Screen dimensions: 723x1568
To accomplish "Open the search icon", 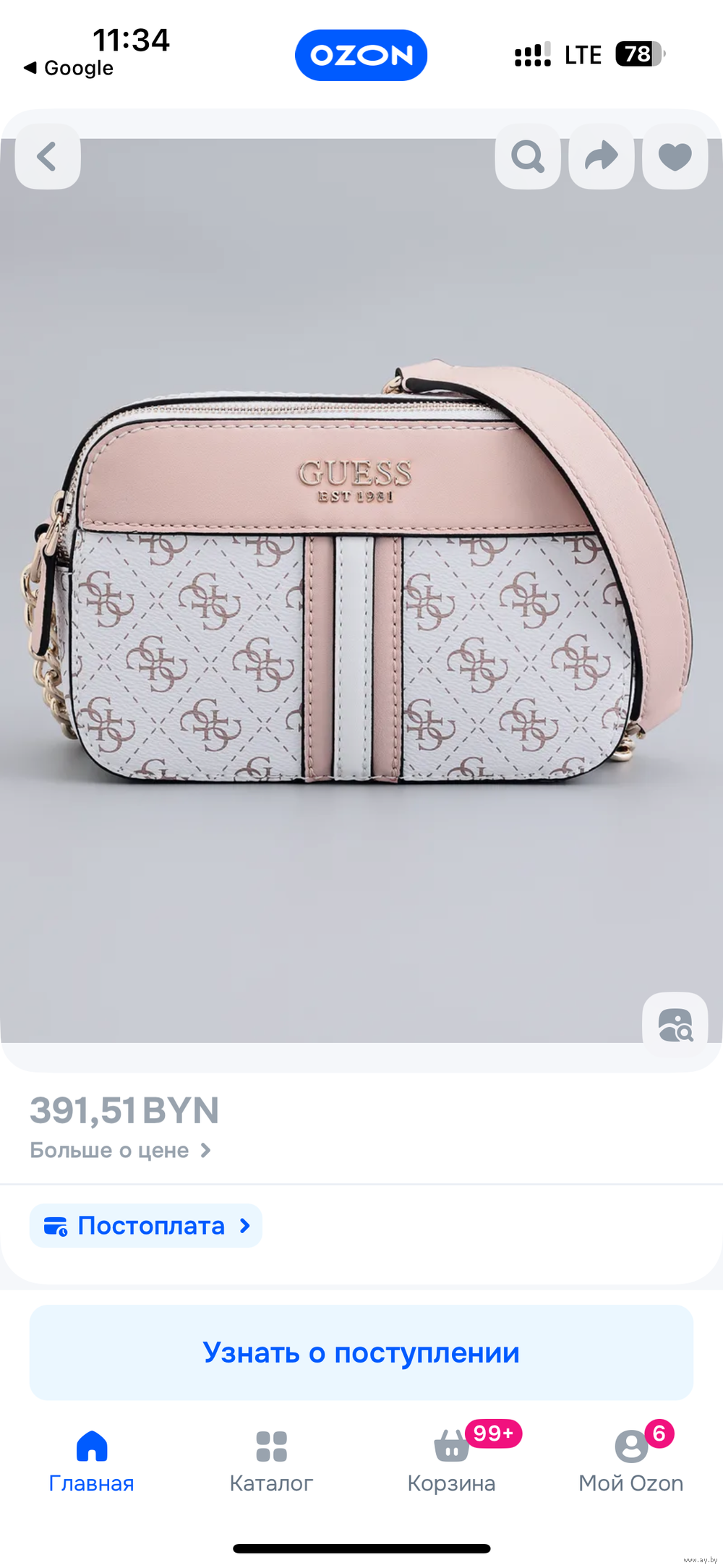I will [x=528, y=156].
